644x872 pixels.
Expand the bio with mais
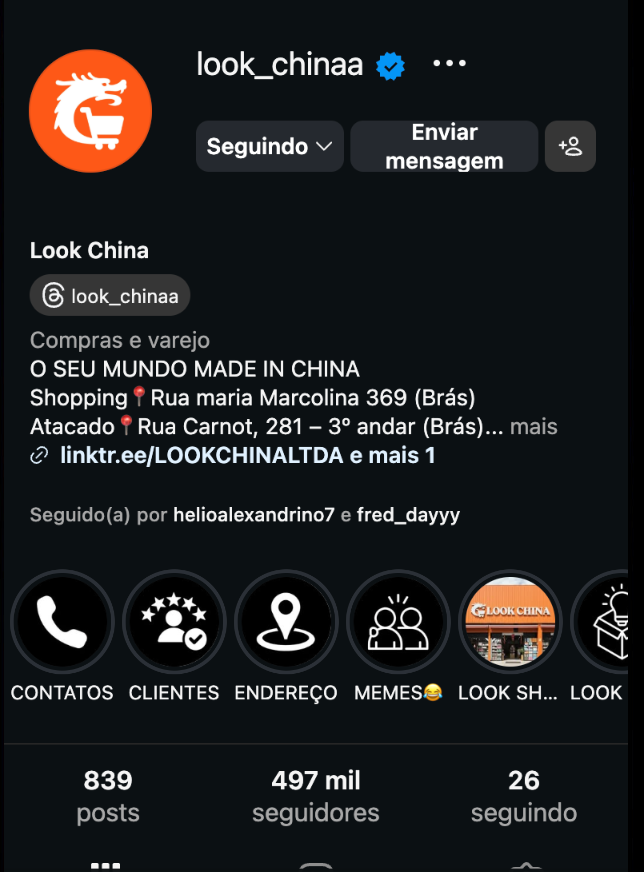click(x=534, y=427)
